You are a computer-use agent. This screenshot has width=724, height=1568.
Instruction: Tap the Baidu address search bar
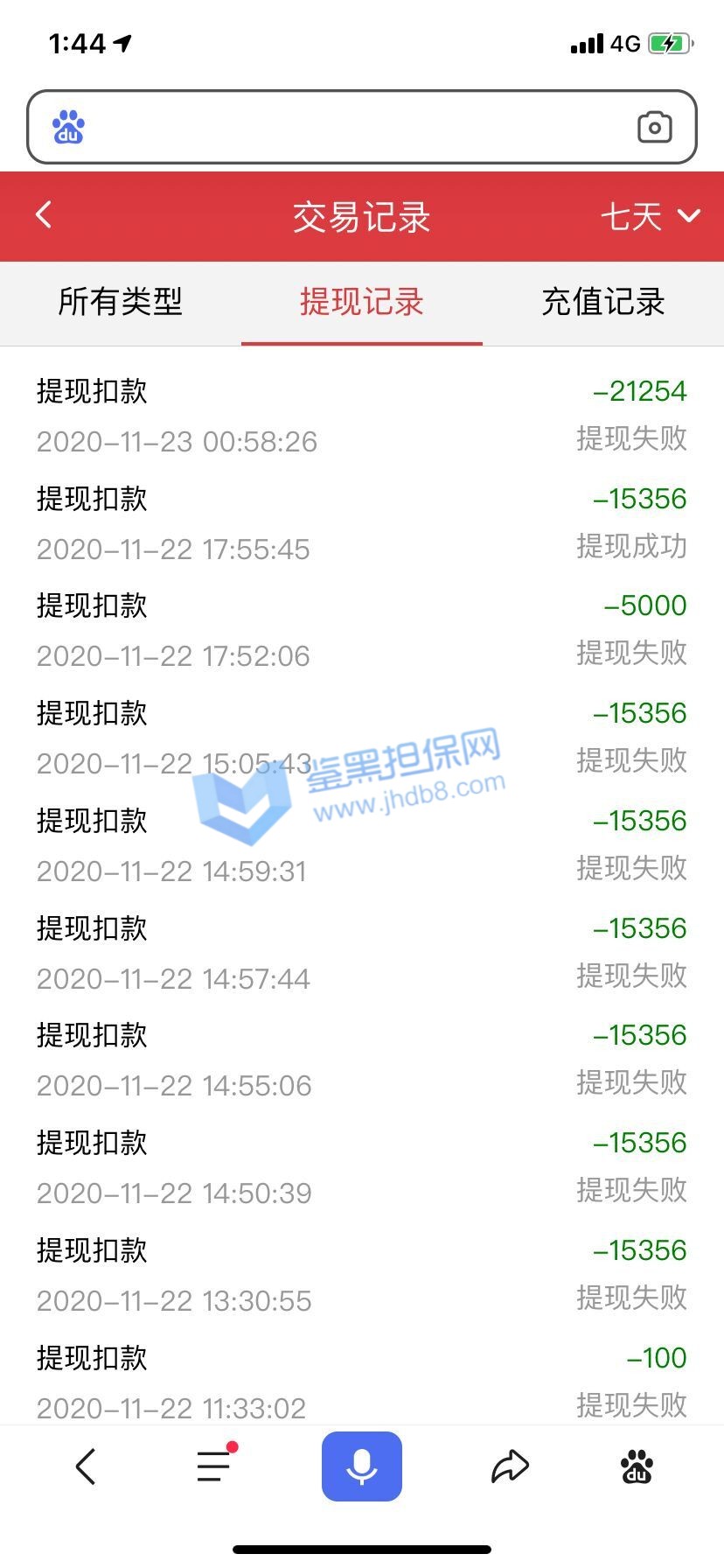pos(350,128)
